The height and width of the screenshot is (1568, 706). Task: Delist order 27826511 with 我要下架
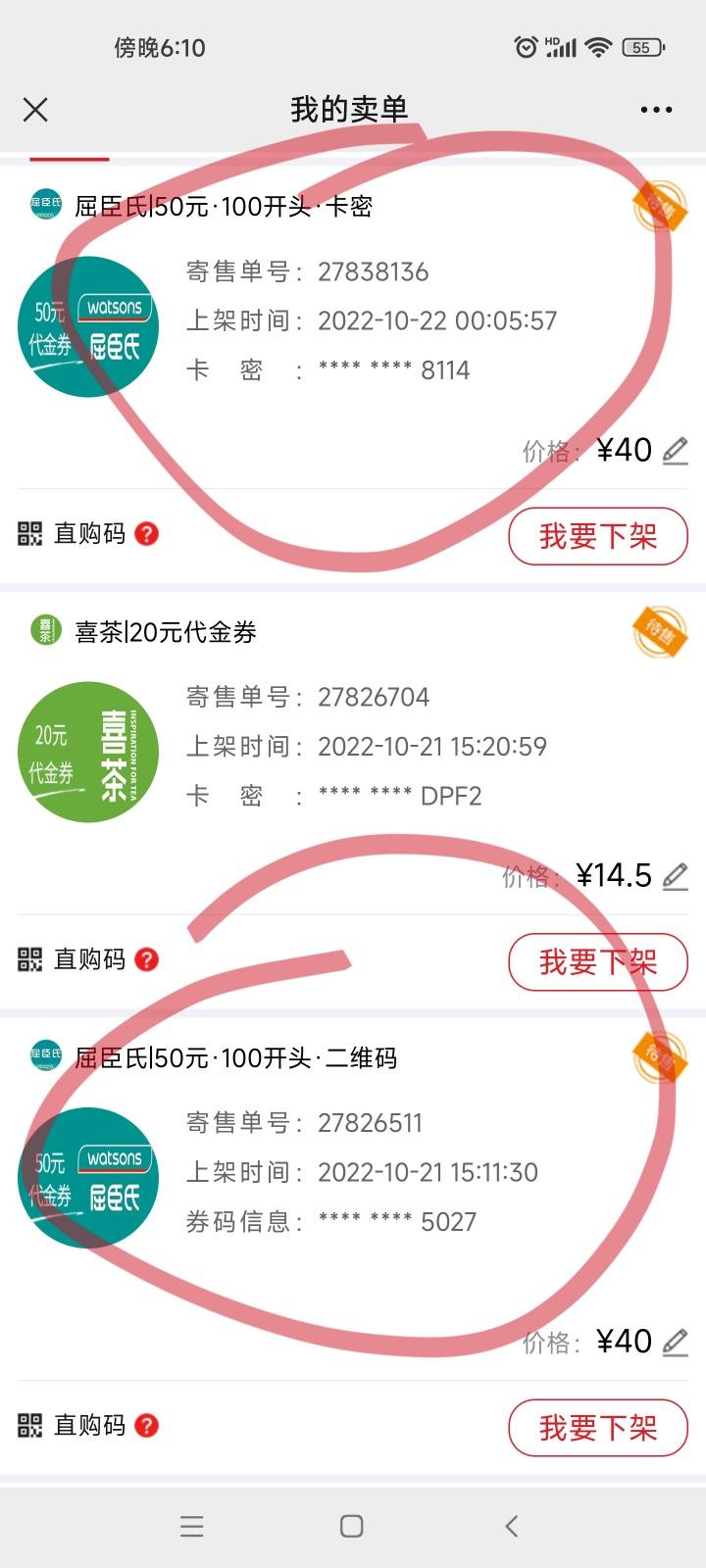click(598, 1428)
